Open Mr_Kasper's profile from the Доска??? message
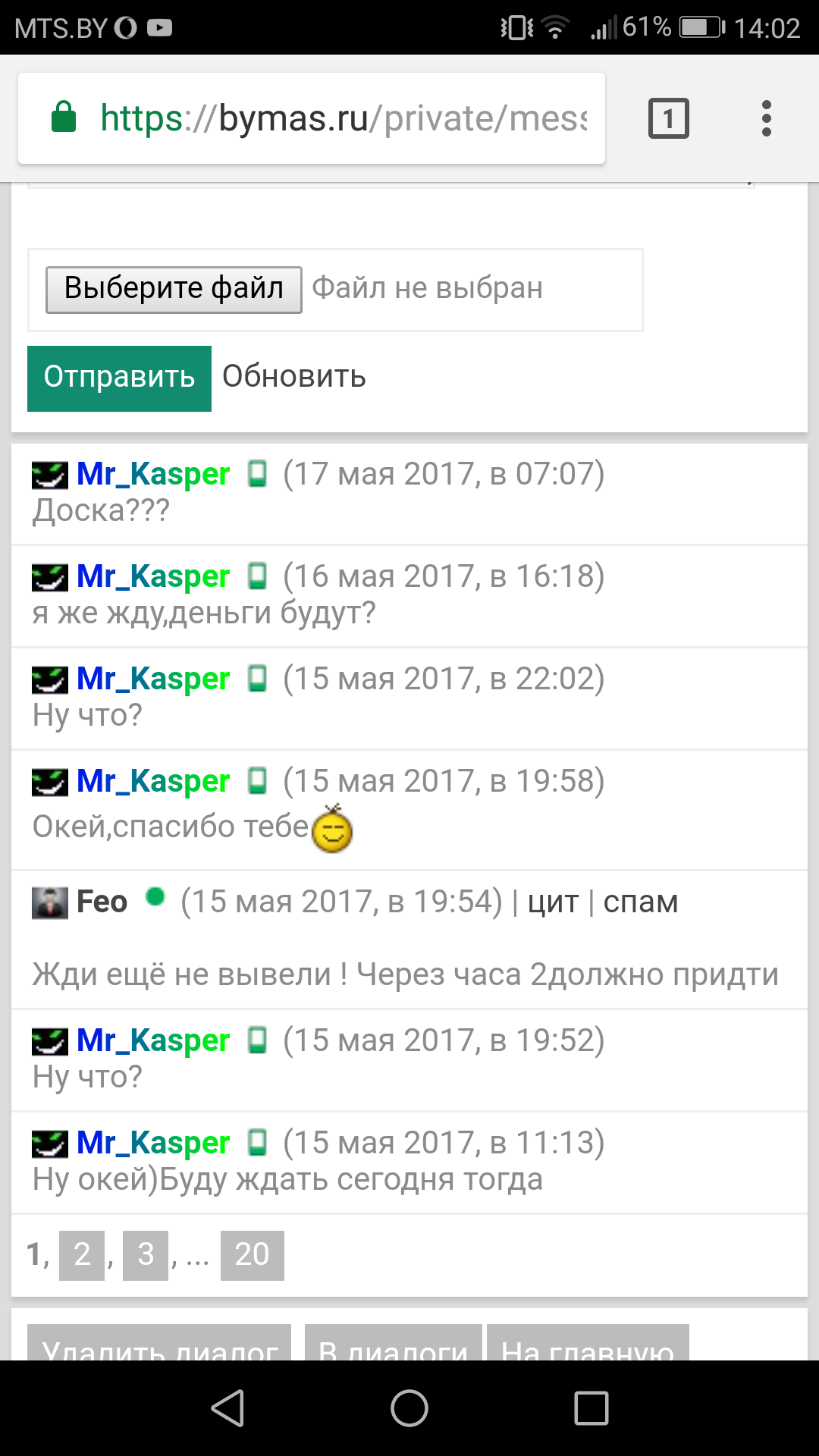This screenshot has width=819, height=1456. pos(153,474)
